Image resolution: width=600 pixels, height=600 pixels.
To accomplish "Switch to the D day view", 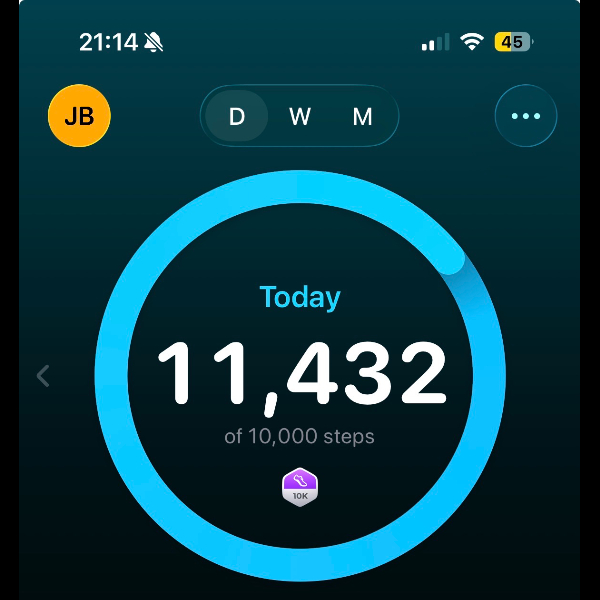I will pos(237,116).
